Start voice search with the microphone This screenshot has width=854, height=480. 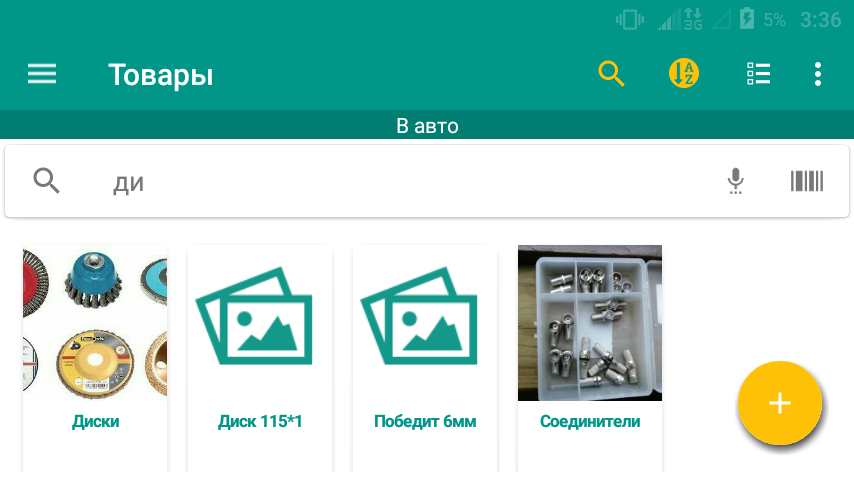pos(735,181)
